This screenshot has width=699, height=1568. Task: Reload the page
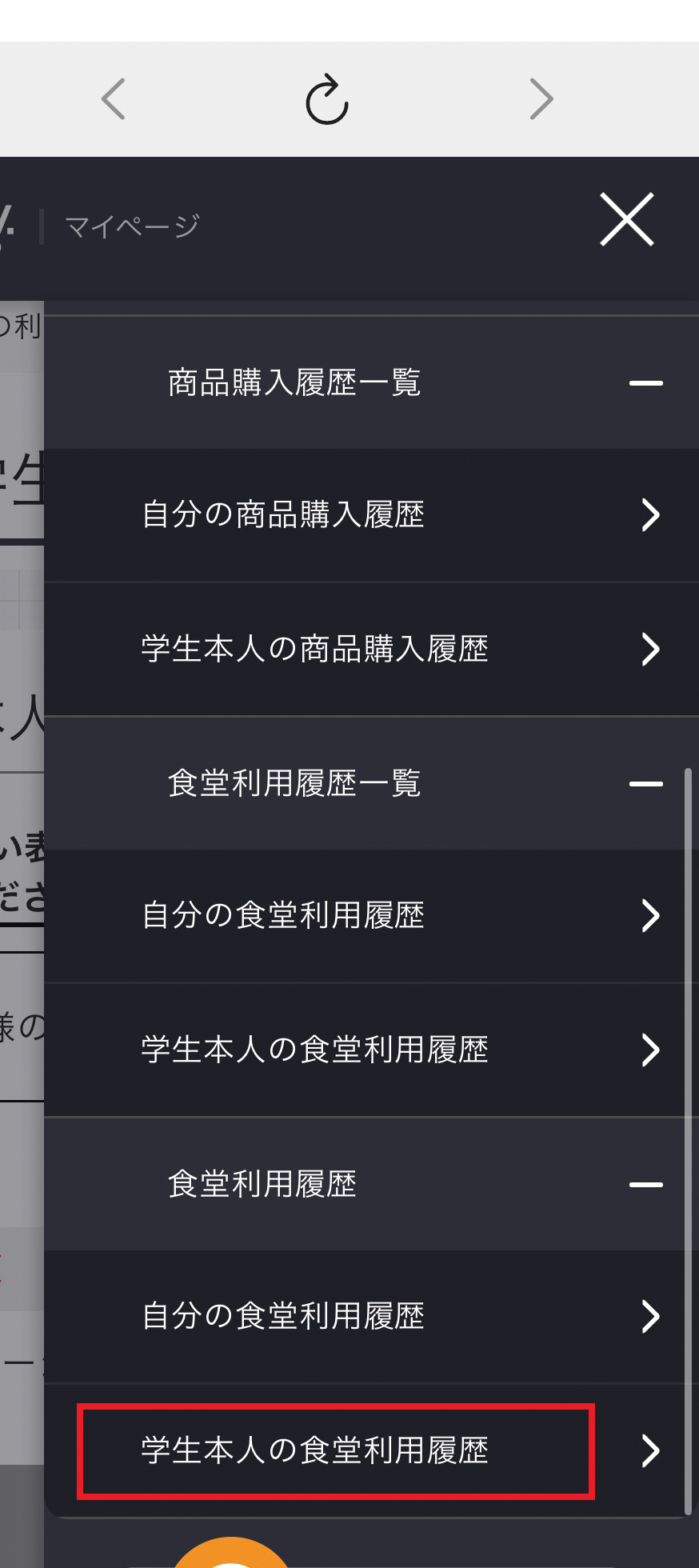pyautogui.click(x=327, y=100)
